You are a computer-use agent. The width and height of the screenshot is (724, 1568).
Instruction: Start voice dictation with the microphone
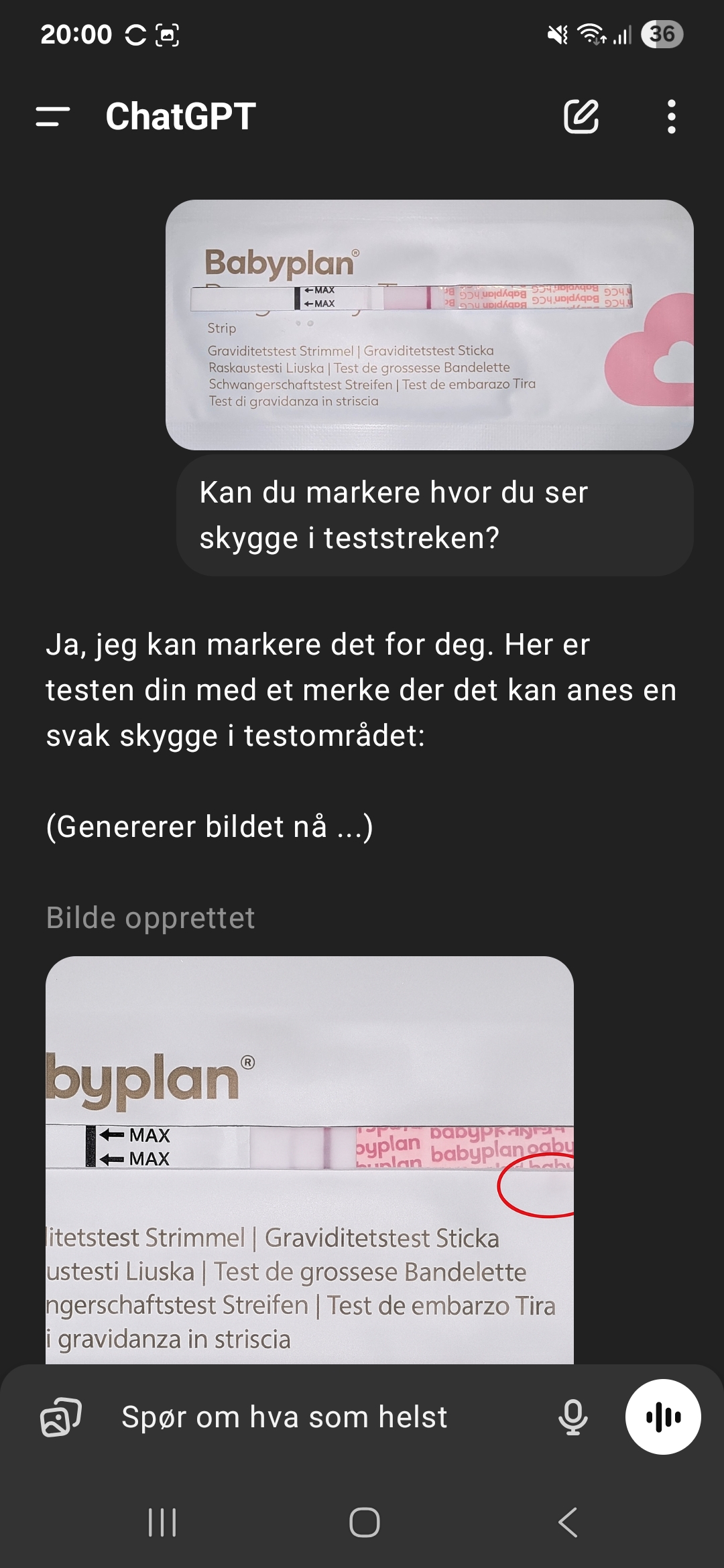[x=572, y=1417]
